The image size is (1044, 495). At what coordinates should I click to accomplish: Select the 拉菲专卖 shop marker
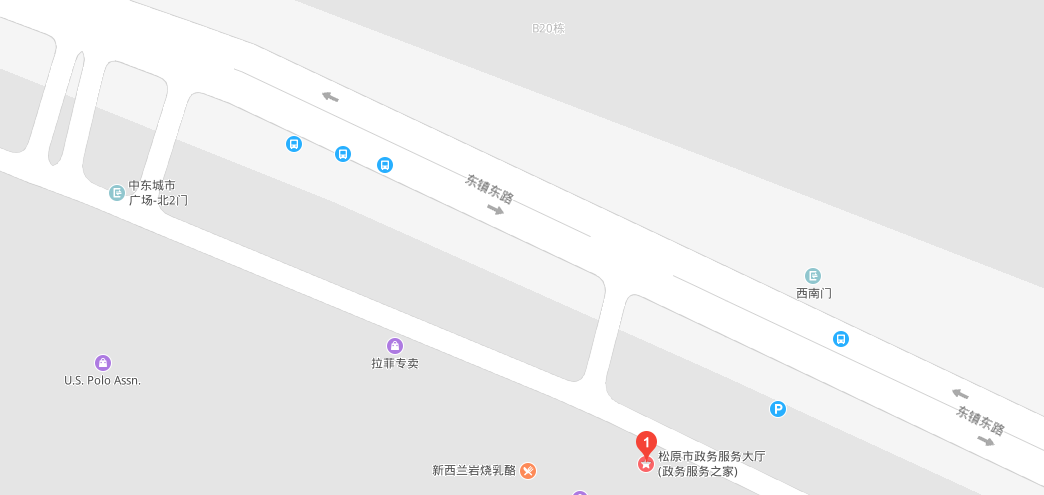pyautogui.click(x=395, y=345)
